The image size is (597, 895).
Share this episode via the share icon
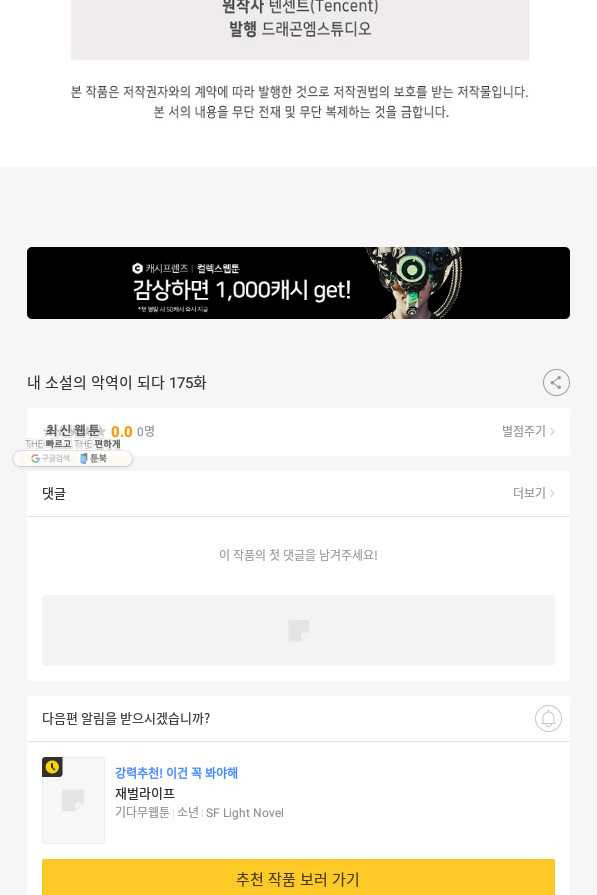(x=556, y=382)
